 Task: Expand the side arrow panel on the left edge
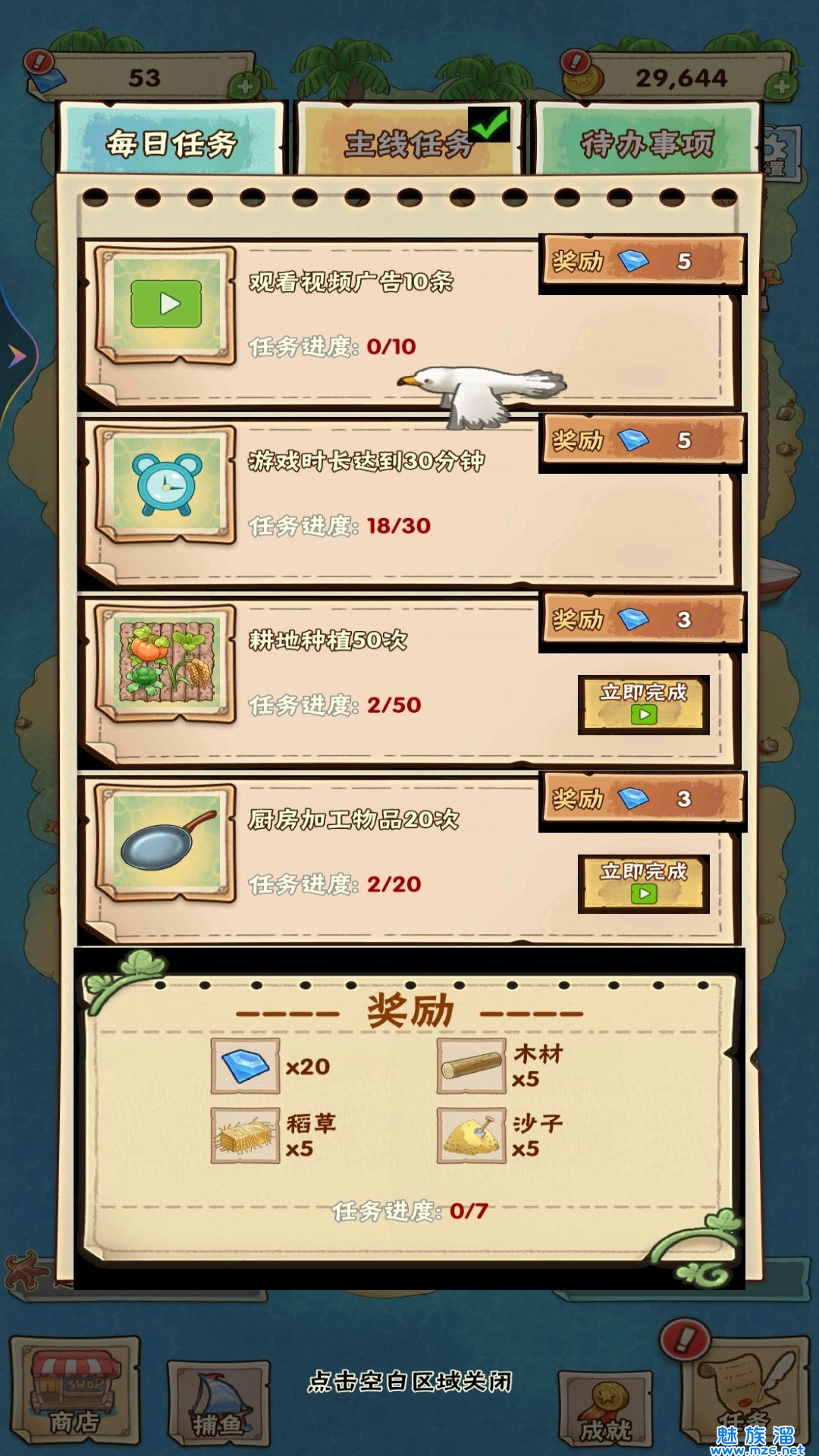(16, 355)
